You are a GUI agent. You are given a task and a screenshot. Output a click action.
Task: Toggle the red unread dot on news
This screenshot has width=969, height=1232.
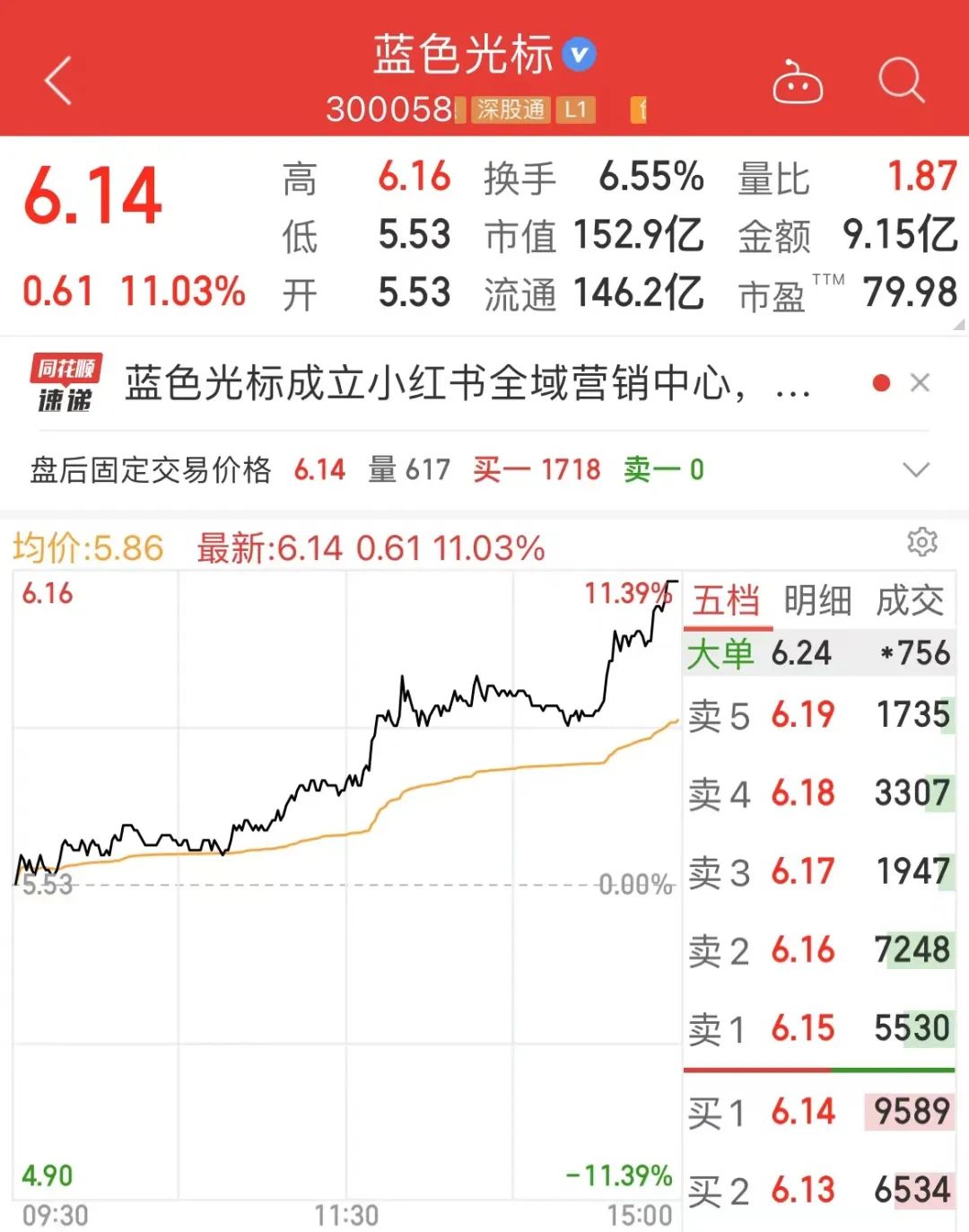[883, 382]
